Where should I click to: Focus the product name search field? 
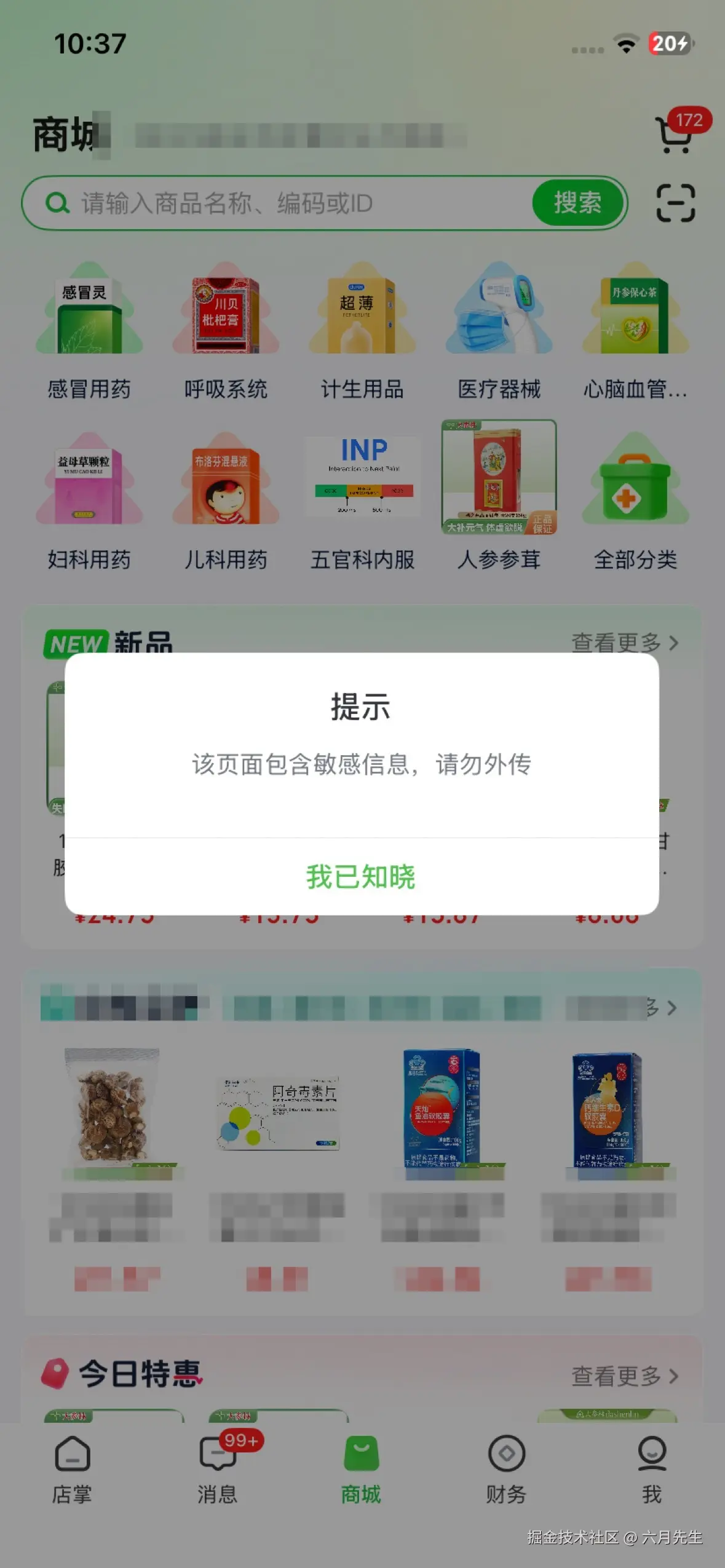[295, 203]
